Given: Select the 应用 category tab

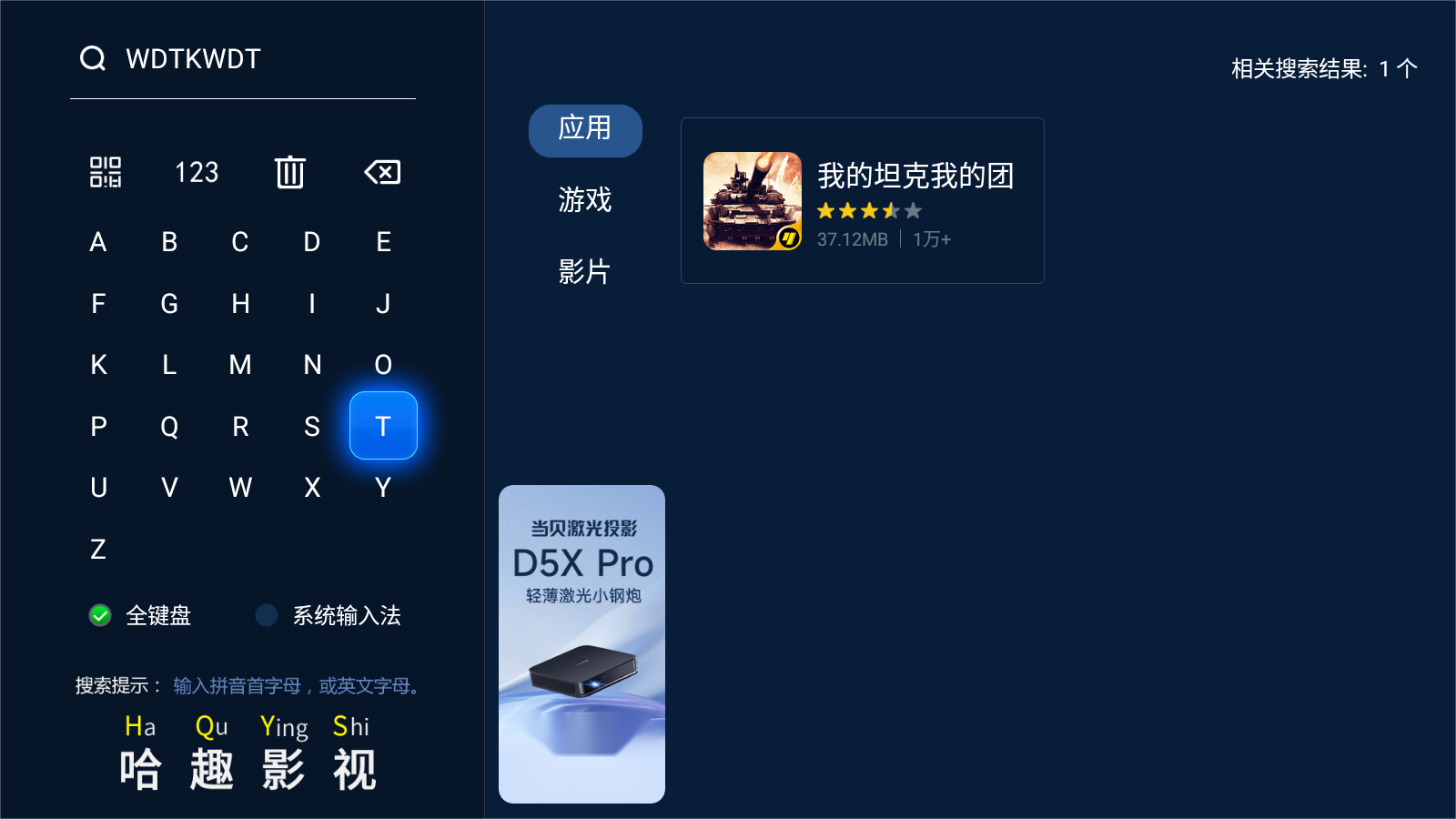Looking at the screenshot, I should coord(585,130).
